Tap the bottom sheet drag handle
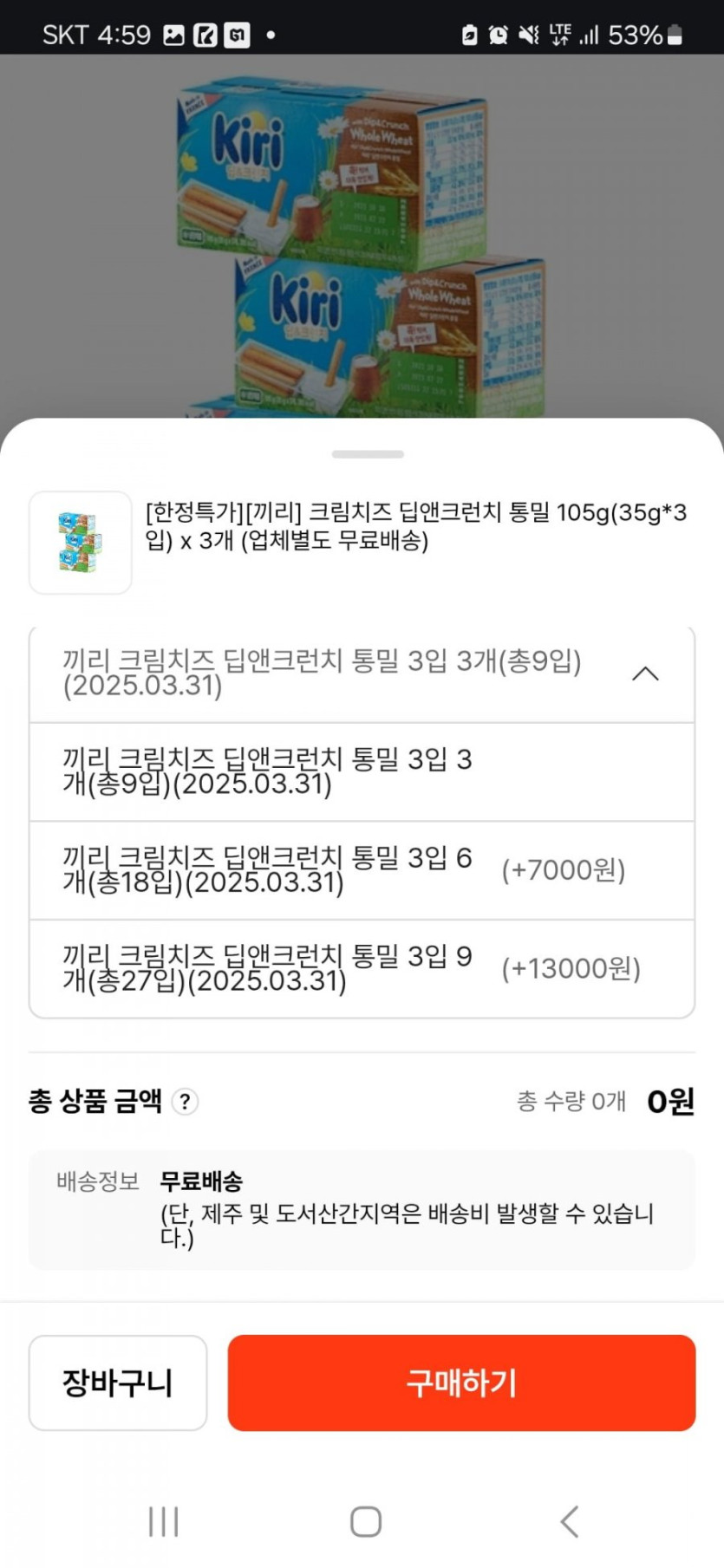724x1568 pixels. [368, 453]
